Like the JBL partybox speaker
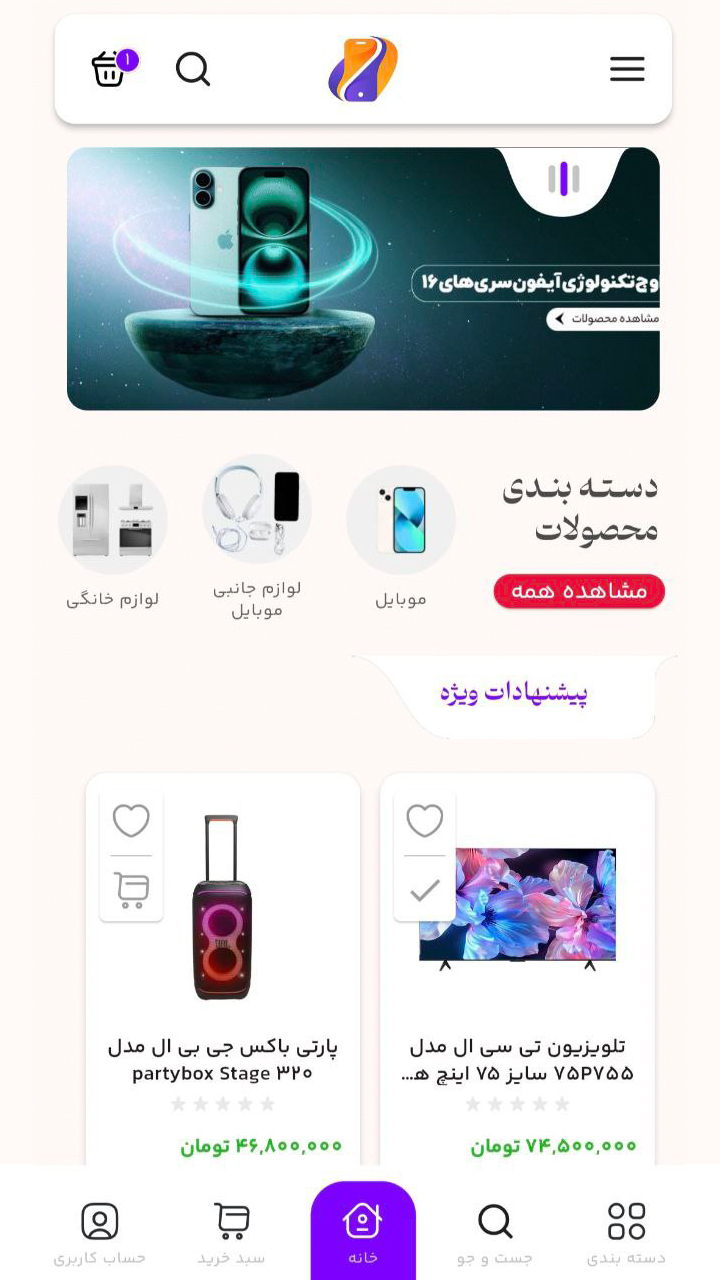720x1280 pixels. (x=131, y=822)
